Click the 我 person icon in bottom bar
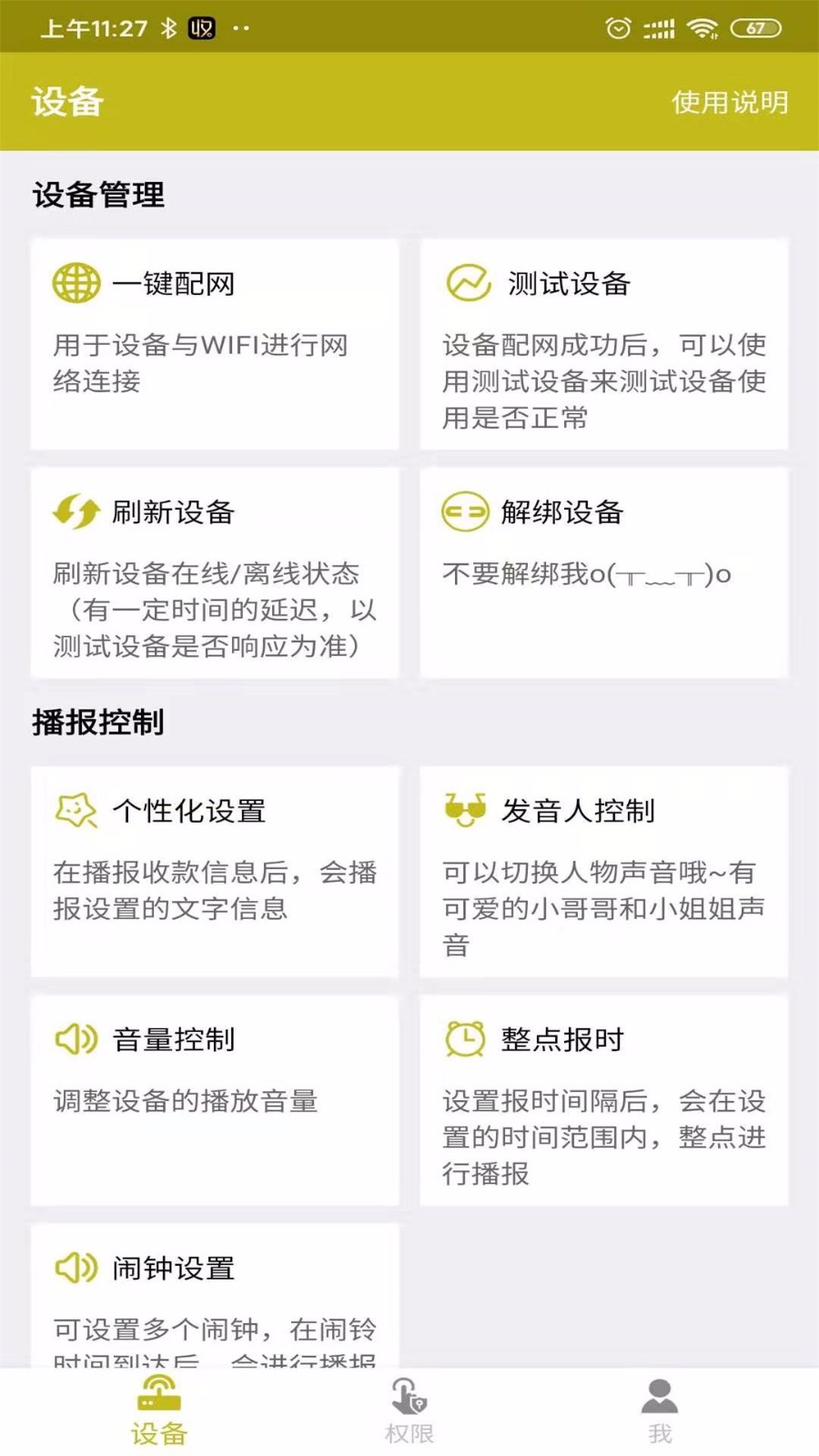The width and height of the screenshot is (819, 1456). coord(659,1395)
